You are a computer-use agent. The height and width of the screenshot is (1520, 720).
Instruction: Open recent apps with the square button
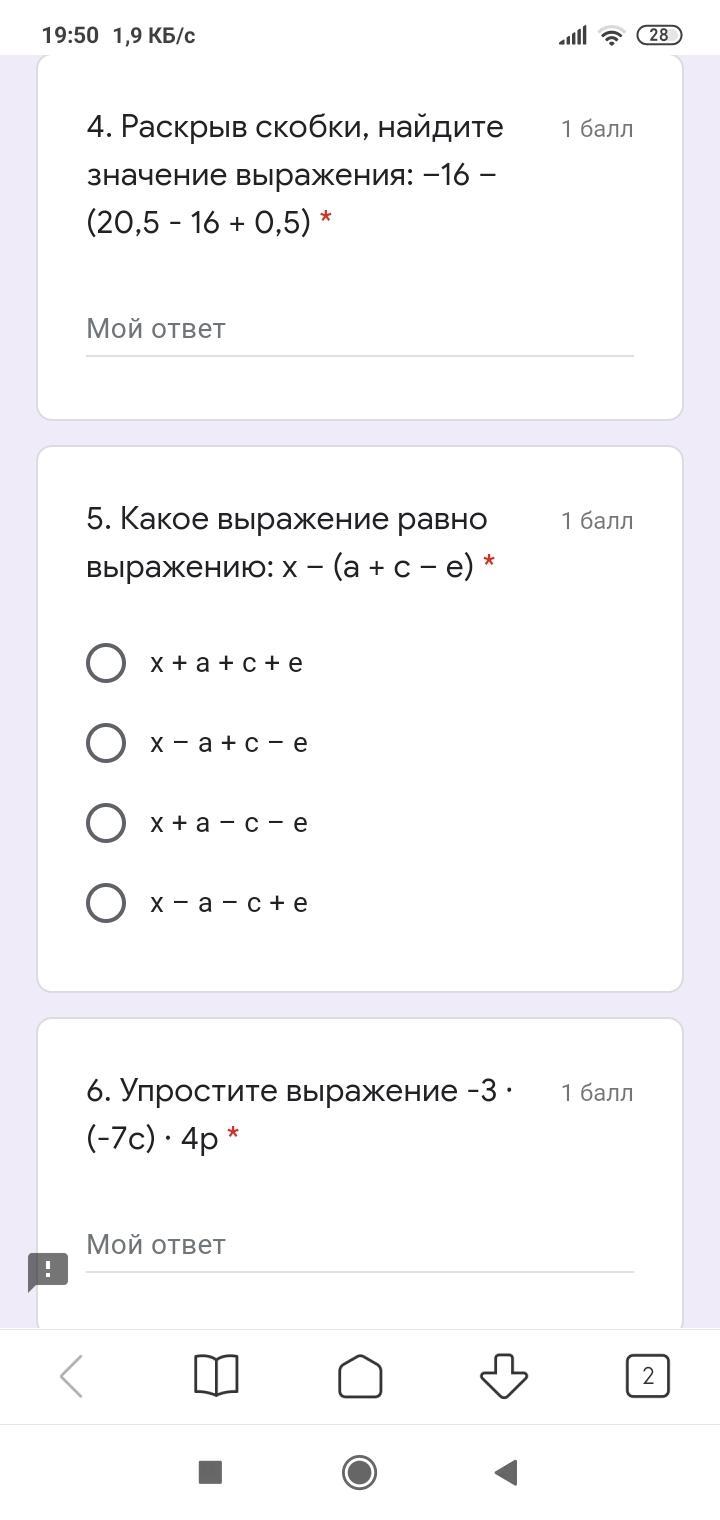click(210, 1472)
